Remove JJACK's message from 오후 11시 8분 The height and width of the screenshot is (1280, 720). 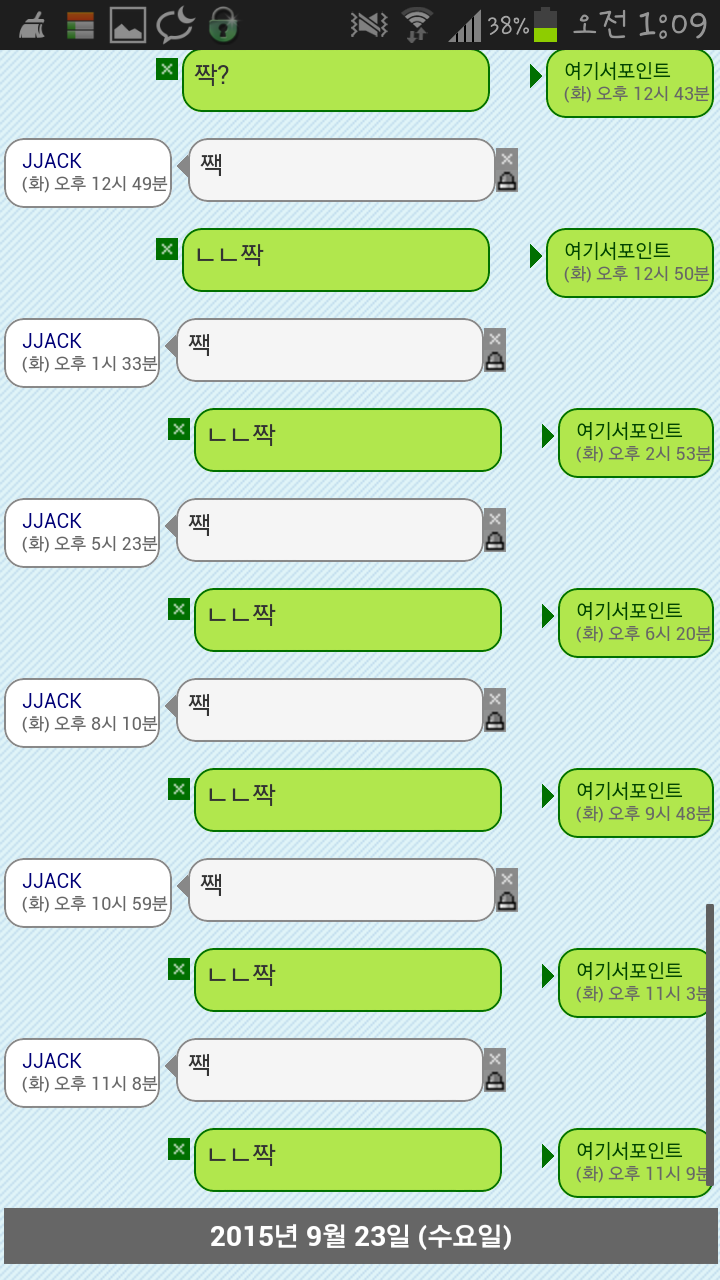coord(495,1058)
